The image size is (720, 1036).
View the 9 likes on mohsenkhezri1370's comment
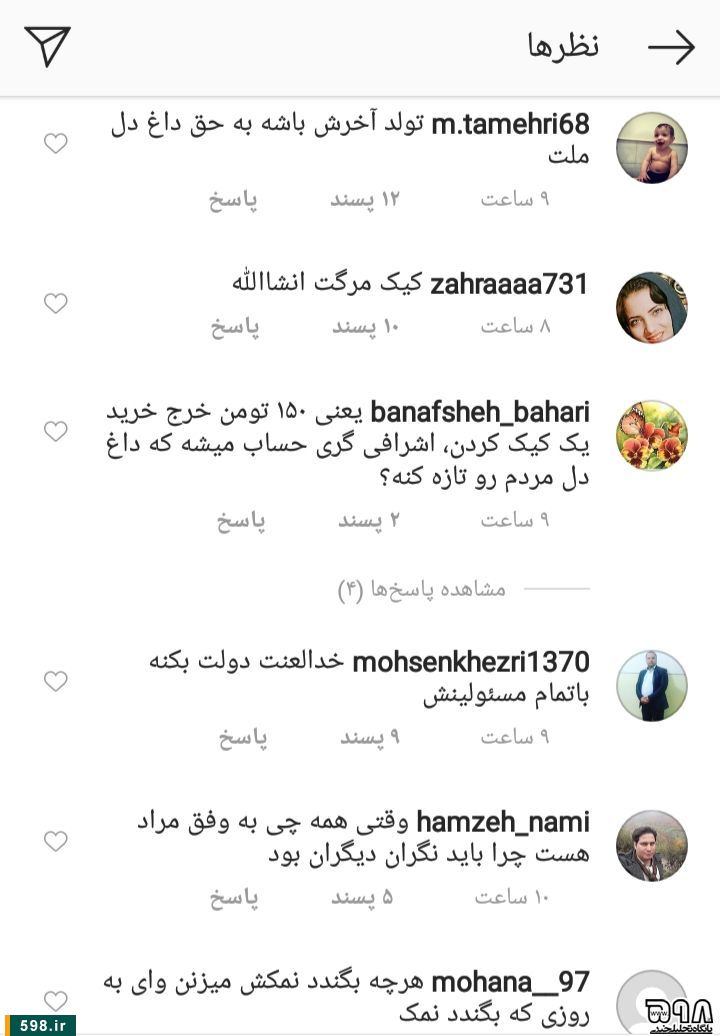[x=369, y=738]
